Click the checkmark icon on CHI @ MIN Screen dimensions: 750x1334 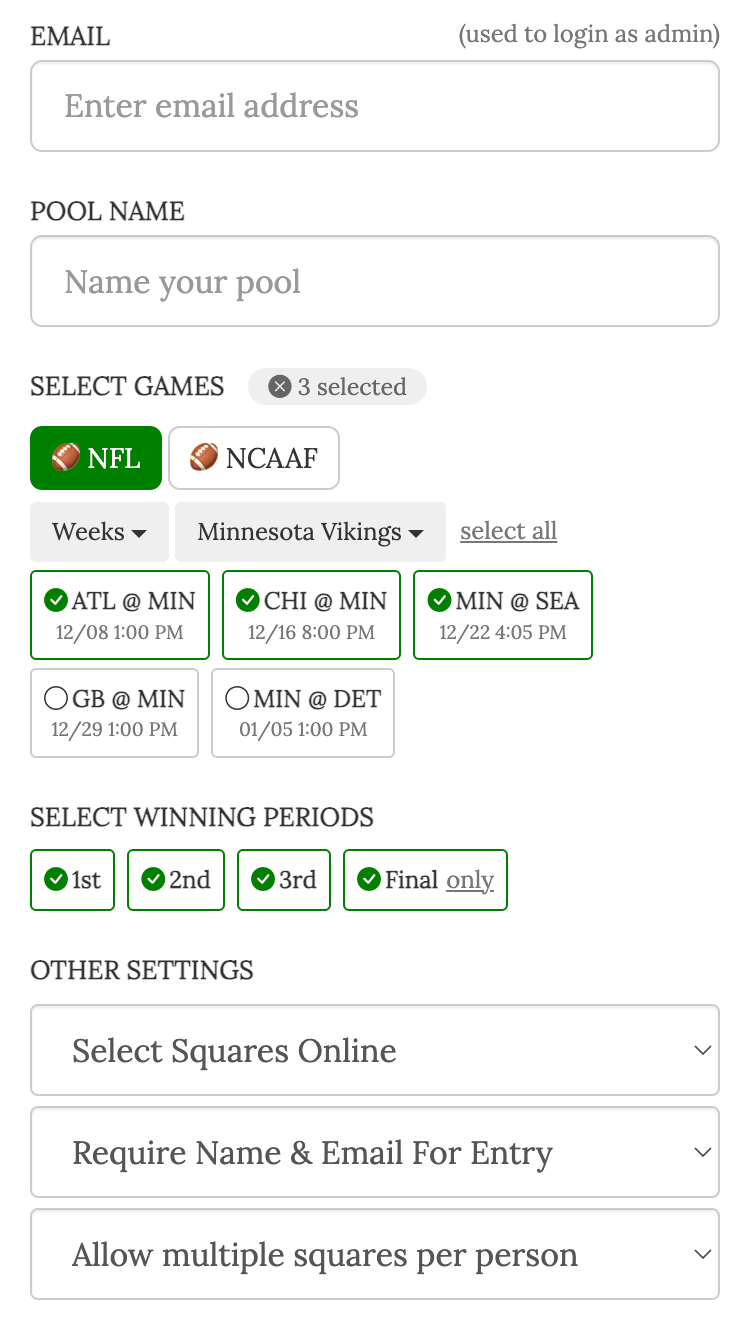(247, 600)
